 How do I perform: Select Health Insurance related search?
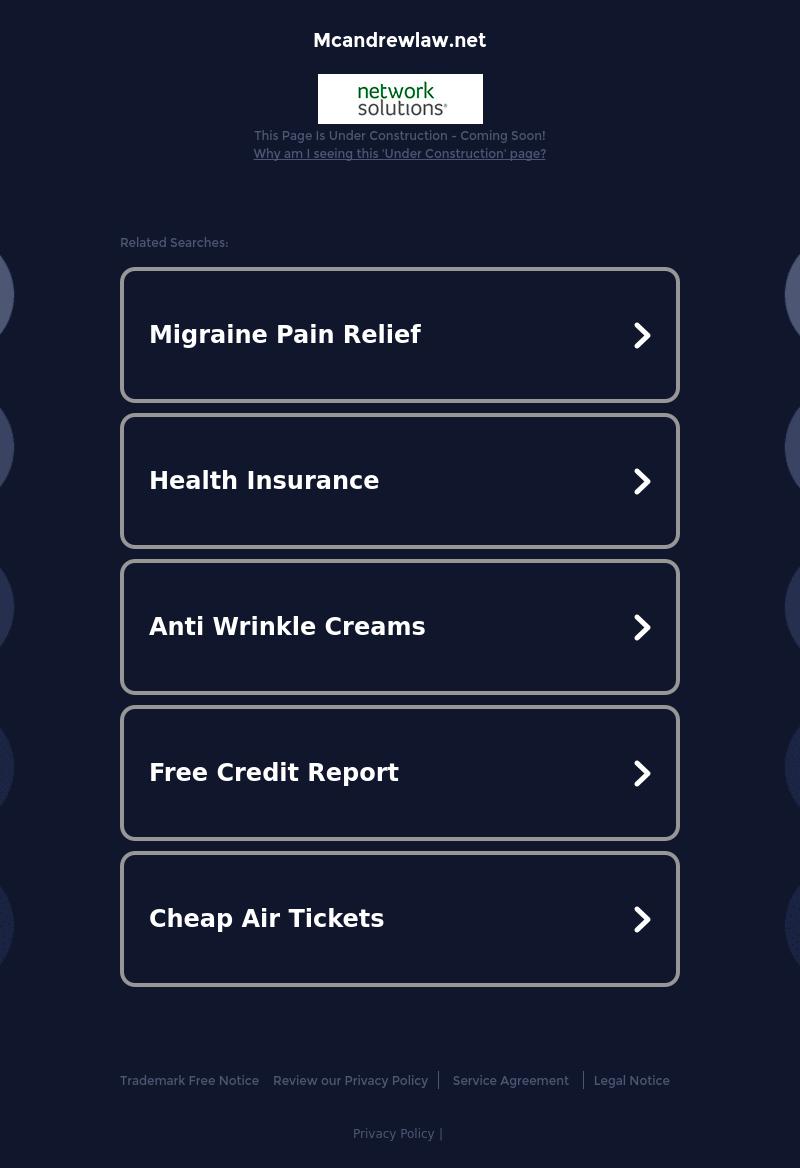click(399, 481)
